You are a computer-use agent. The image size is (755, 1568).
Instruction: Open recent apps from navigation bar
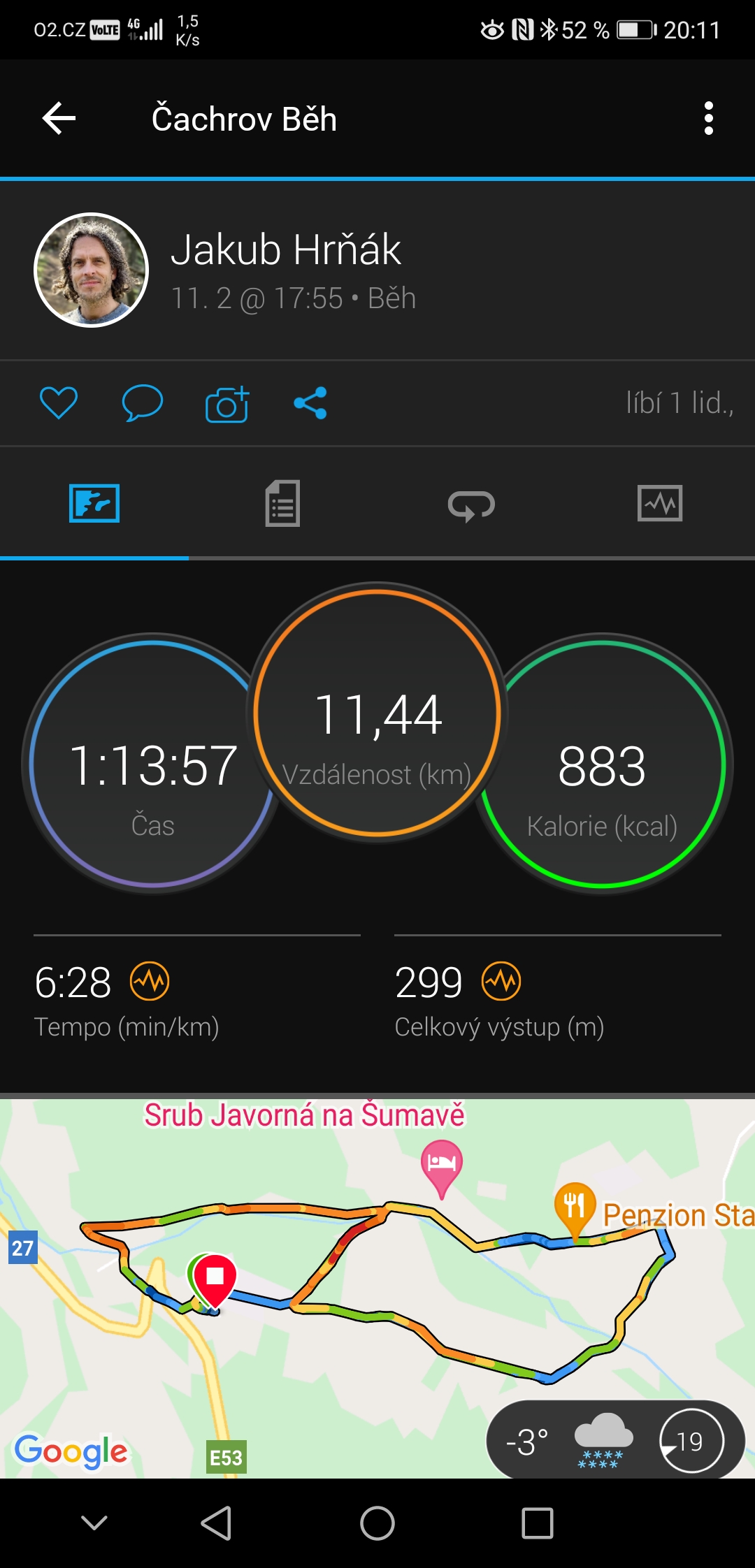point(538,1523)
